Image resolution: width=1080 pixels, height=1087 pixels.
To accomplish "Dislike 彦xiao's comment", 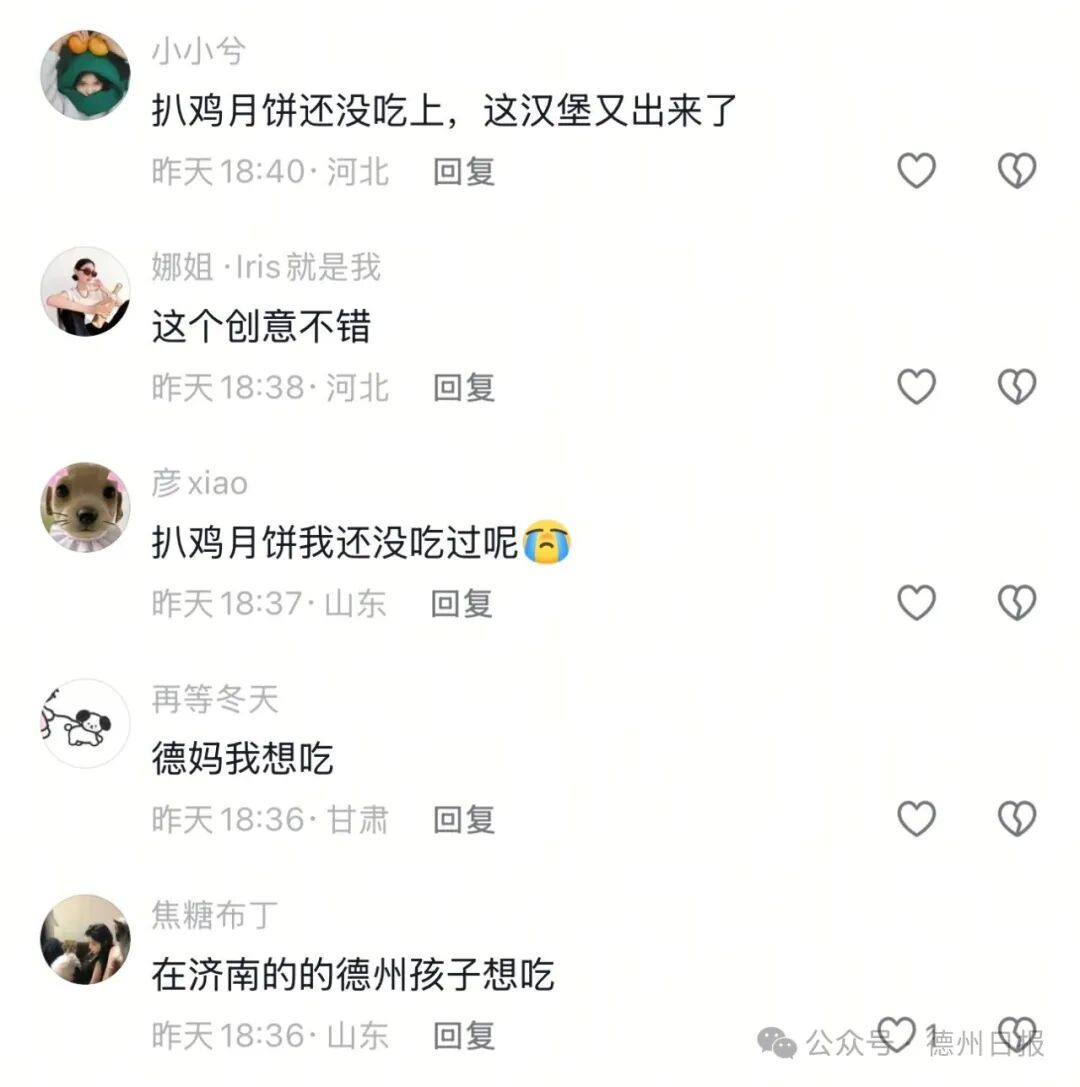I will [x=1017, y=603].
